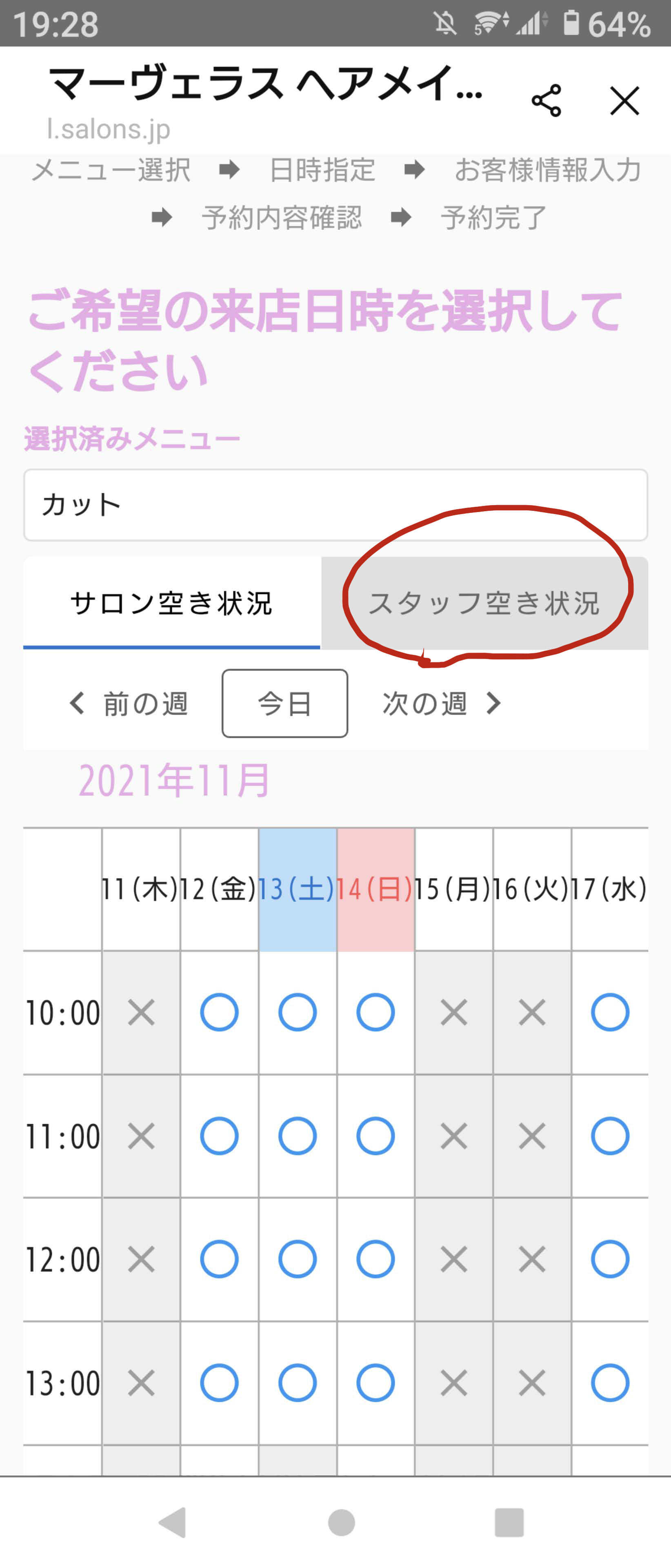Select the サロン空き状況 tab

pyautogui.click(x=171, y=603)
